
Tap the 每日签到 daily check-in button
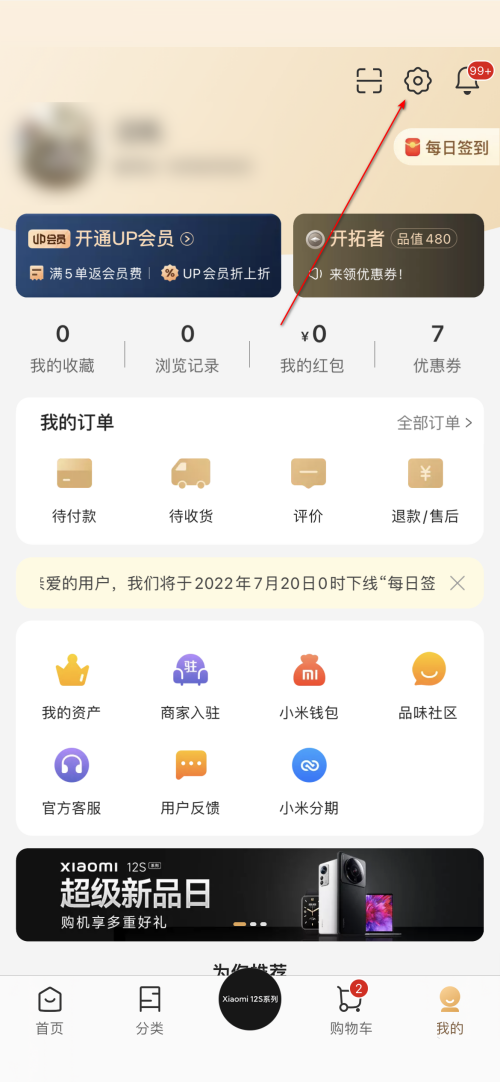tap(447, 148)
